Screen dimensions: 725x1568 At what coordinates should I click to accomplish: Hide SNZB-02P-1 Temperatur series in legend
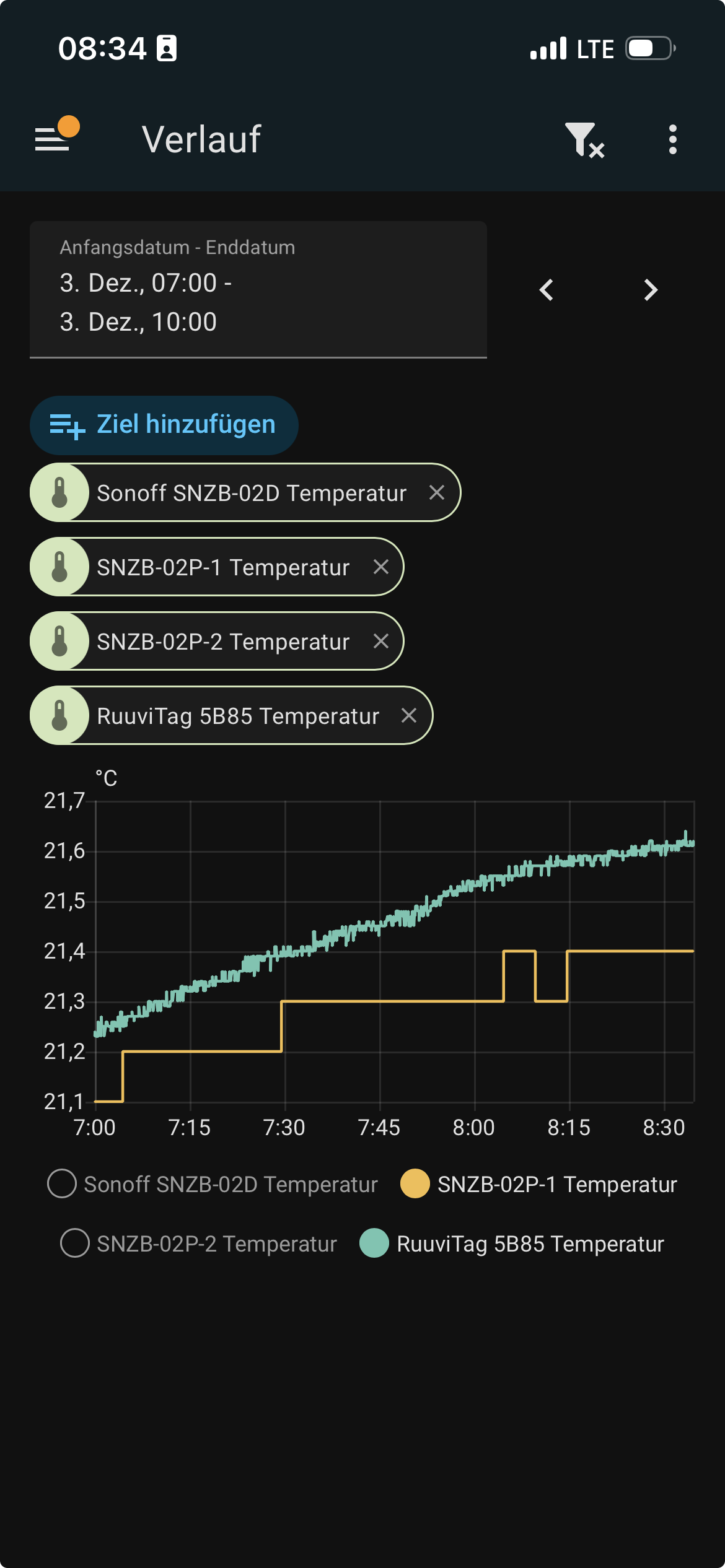[539, 1184]
